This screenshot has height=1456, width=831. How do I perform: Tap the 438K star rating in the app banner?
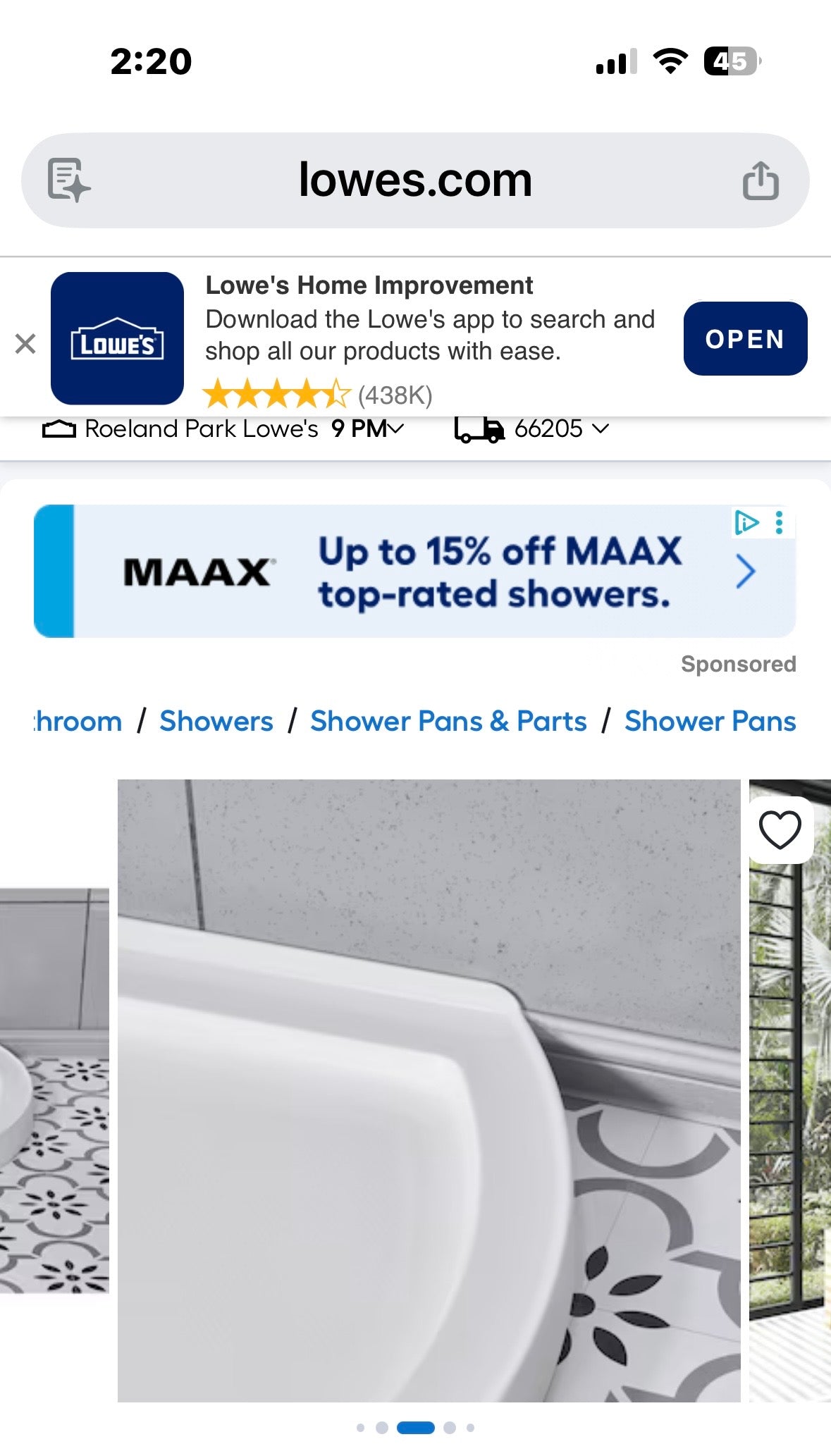[319, 395]
